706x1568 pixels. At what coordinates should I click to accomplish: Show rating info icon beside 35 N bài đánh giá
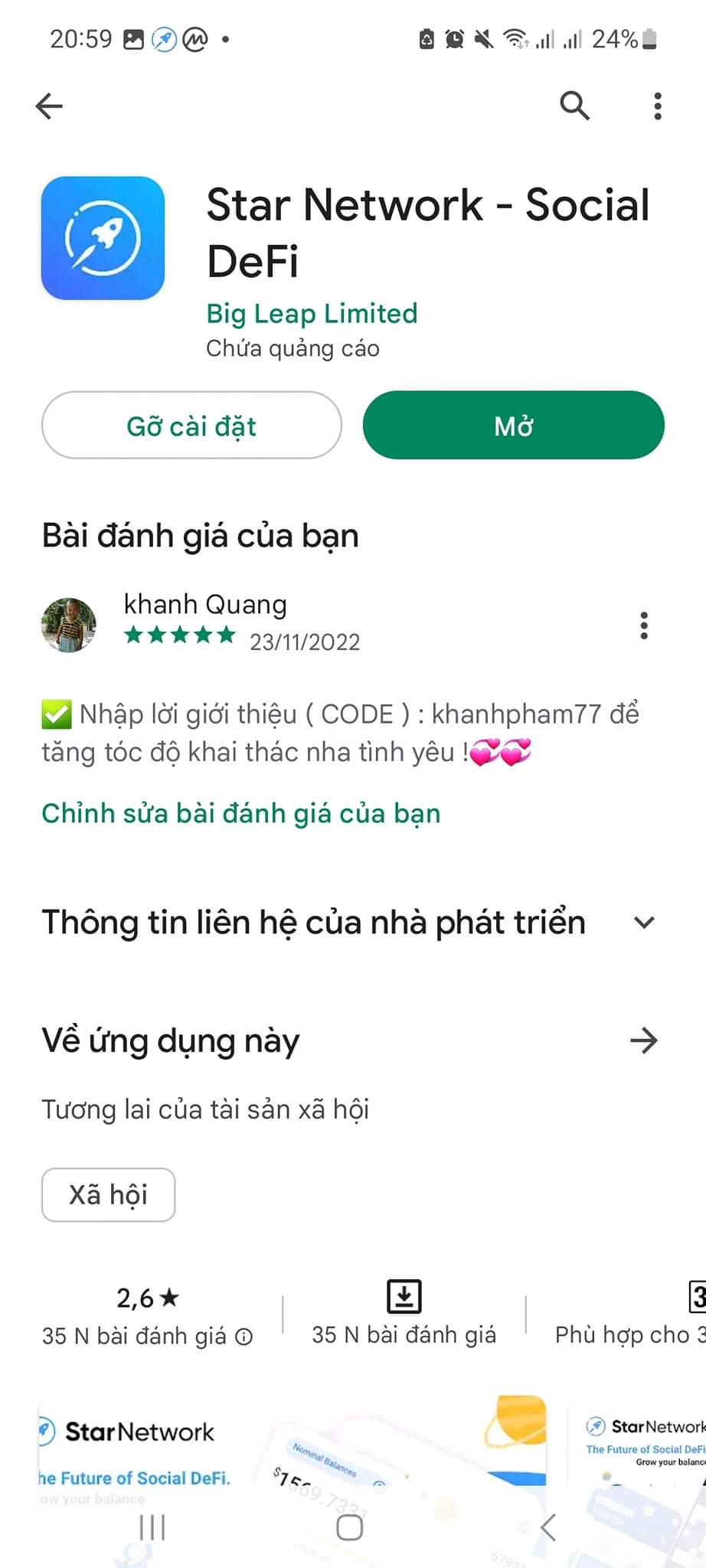pos(244,1337)
